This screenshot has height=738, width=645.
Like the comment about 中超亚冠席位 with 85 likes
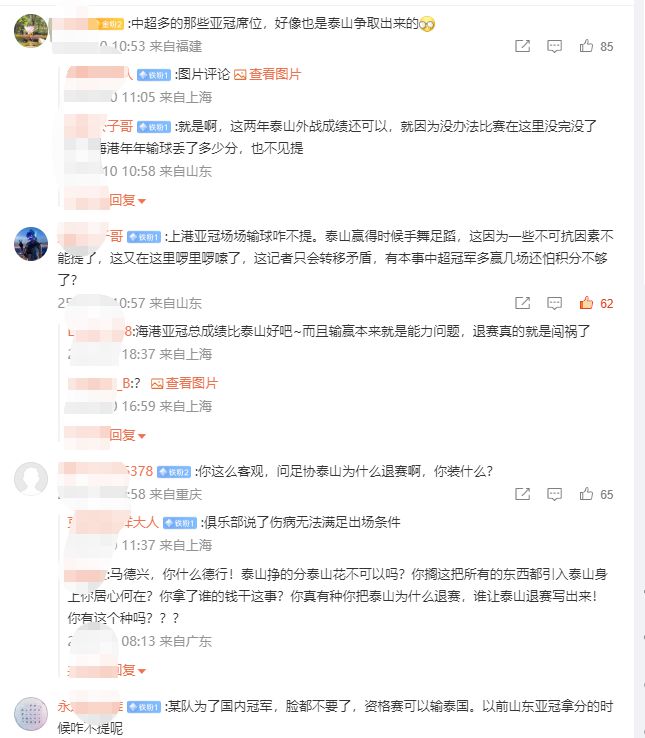(586, 46)
